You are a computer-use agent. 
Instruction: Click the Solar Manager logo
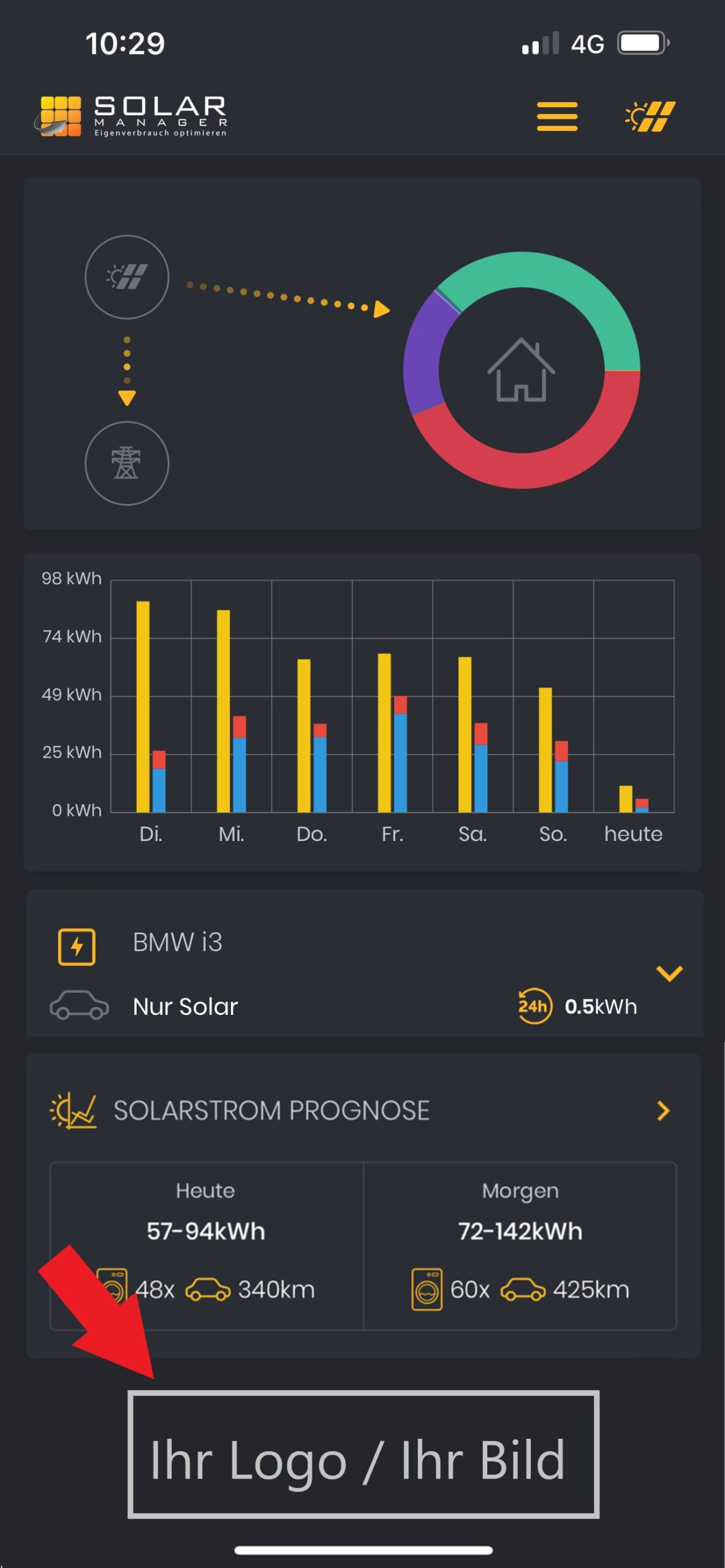[x=132, y=115]
